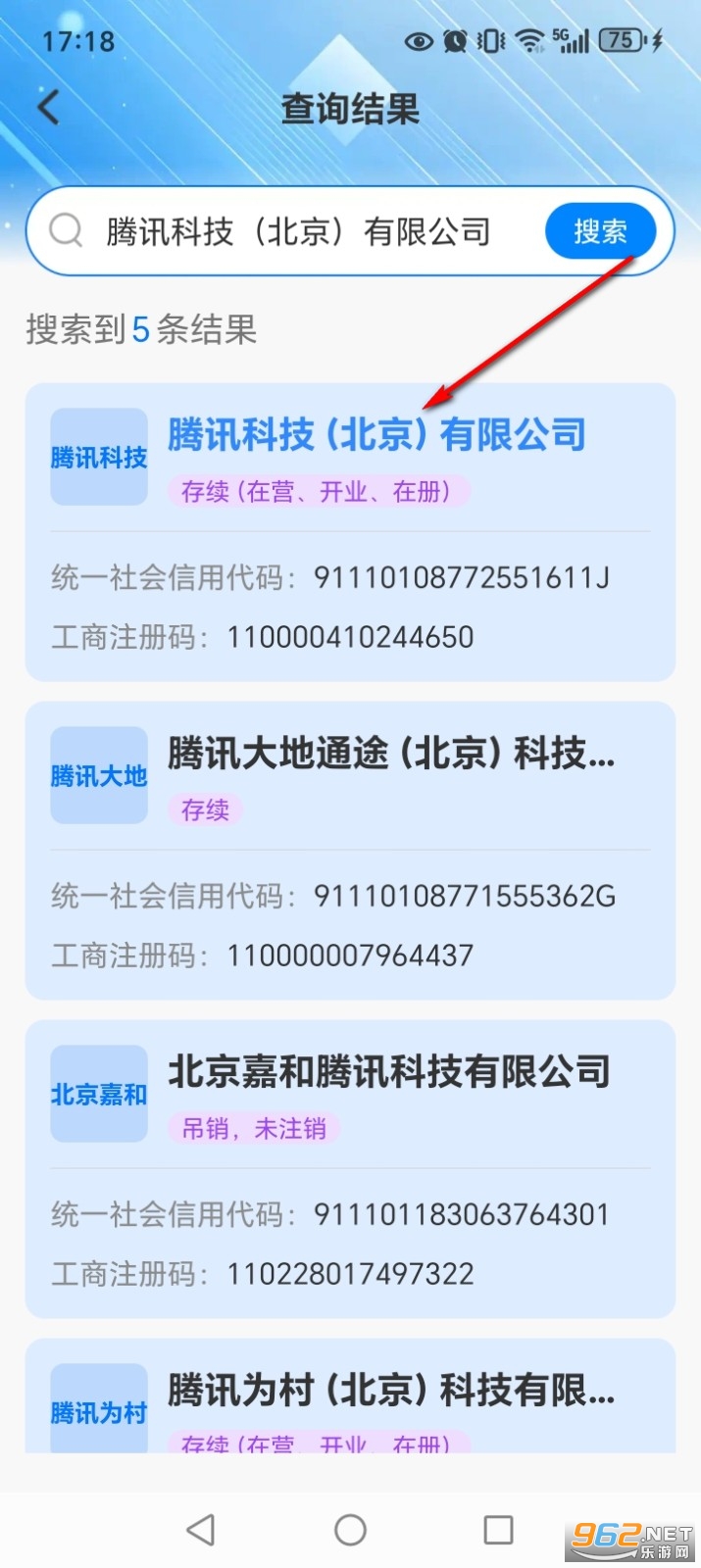The image size is (701, 1568).
Task: Tap the system home button
Action: pyautogui.click(x=350, y=1530)
